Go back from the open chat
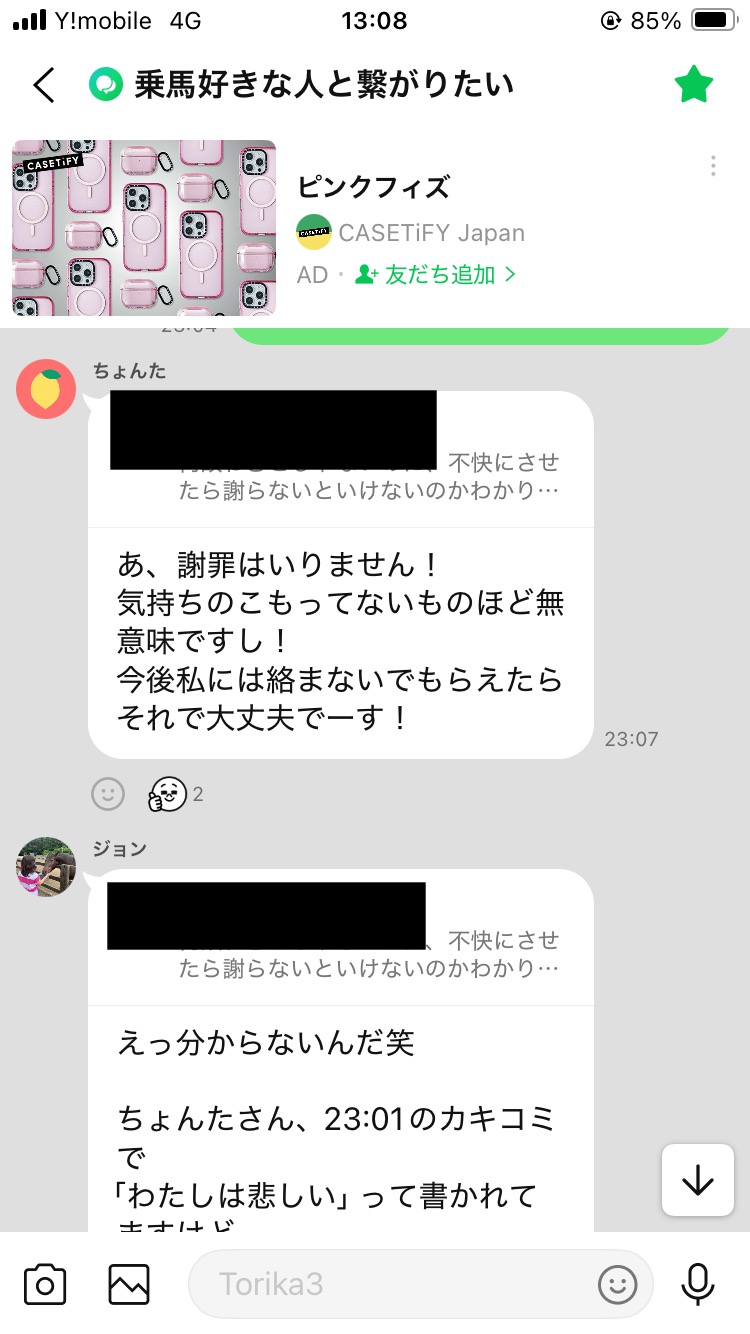Image resolution: width=750 pixels, height=1334 pixels. point(44,86)
